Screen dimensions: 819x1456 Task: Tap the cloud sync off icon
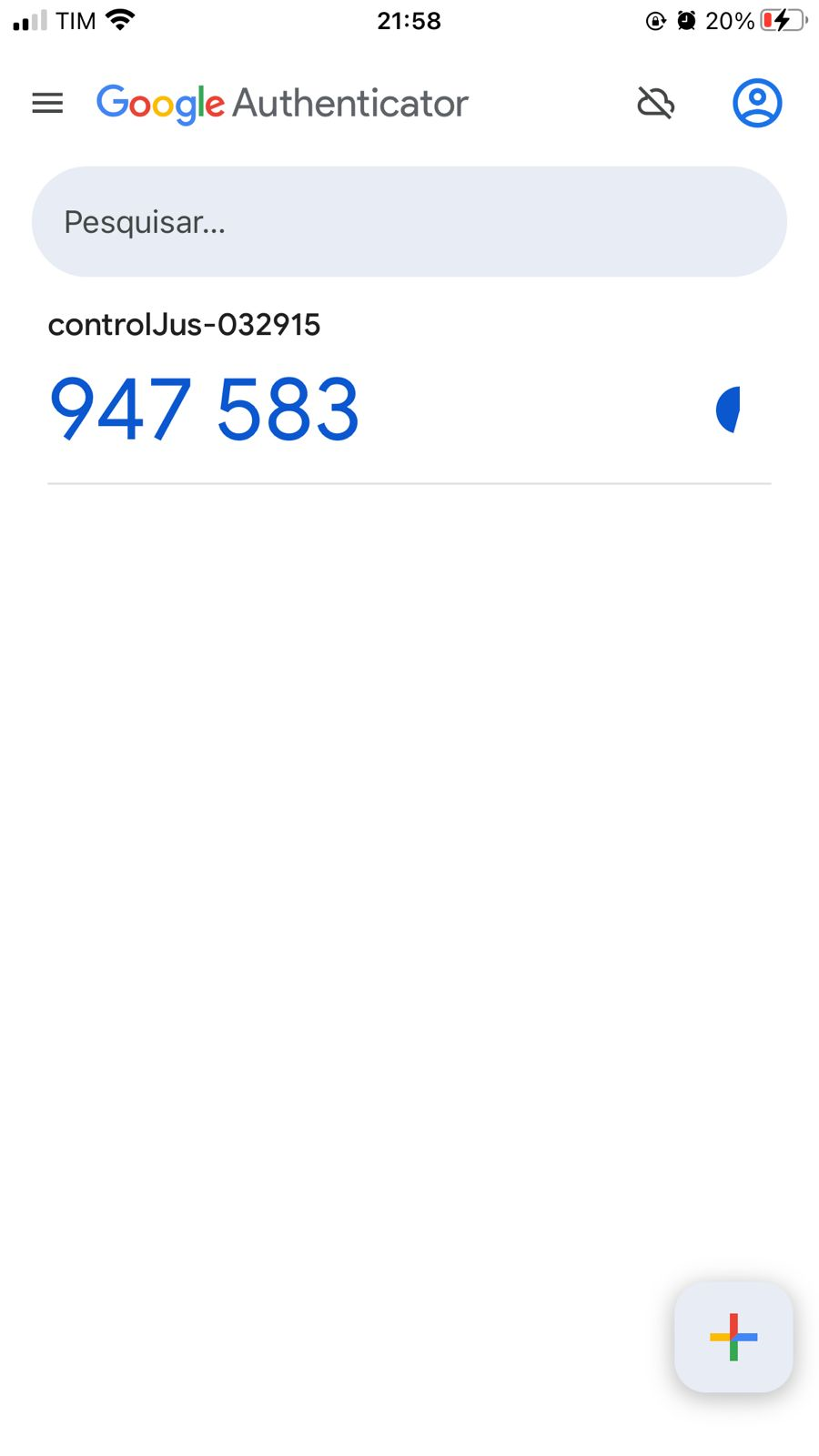[655, 103]
